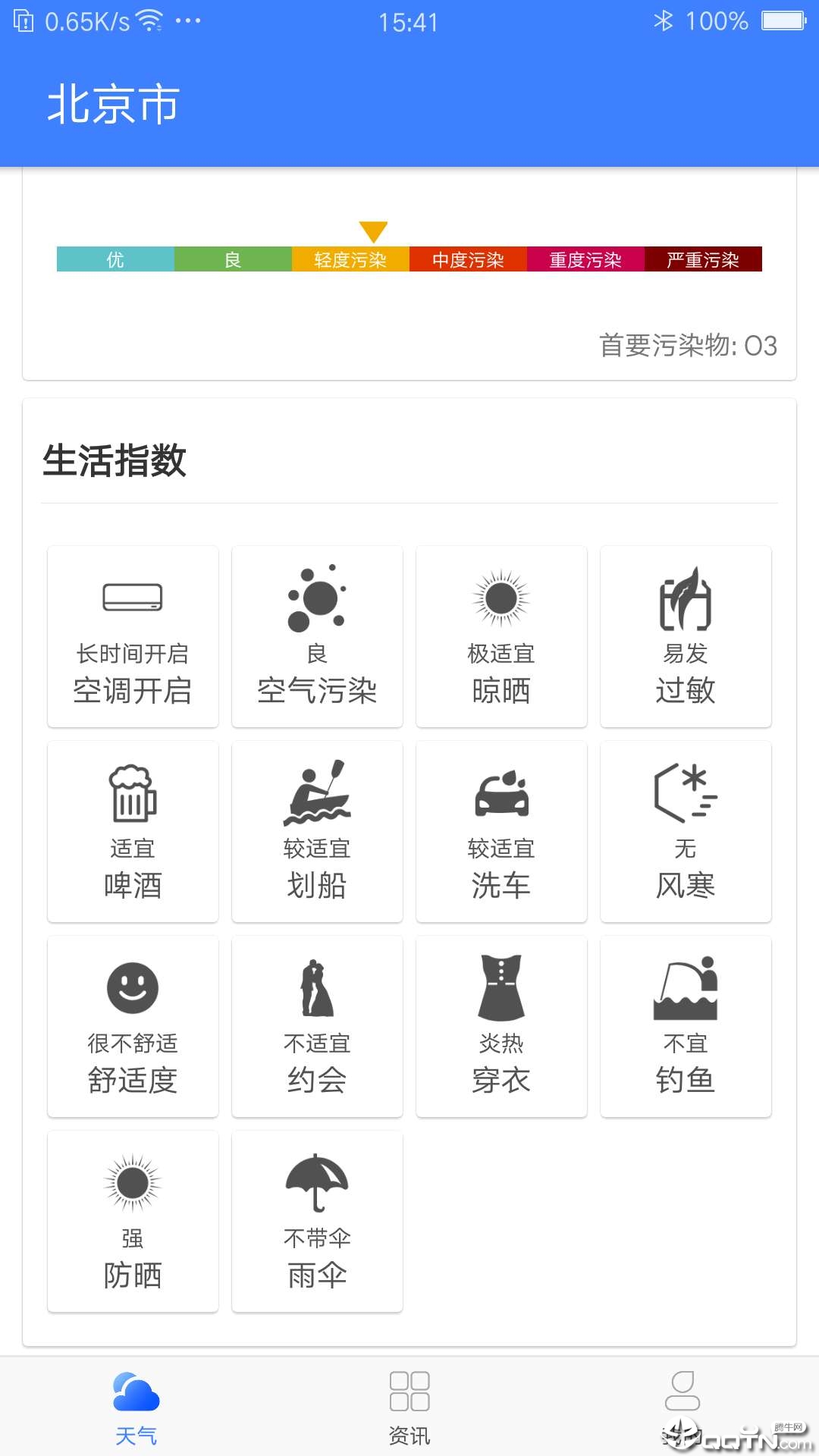Check the 钓鱼 fishing index card
819x1456 pixels.
click(686, 1026)
